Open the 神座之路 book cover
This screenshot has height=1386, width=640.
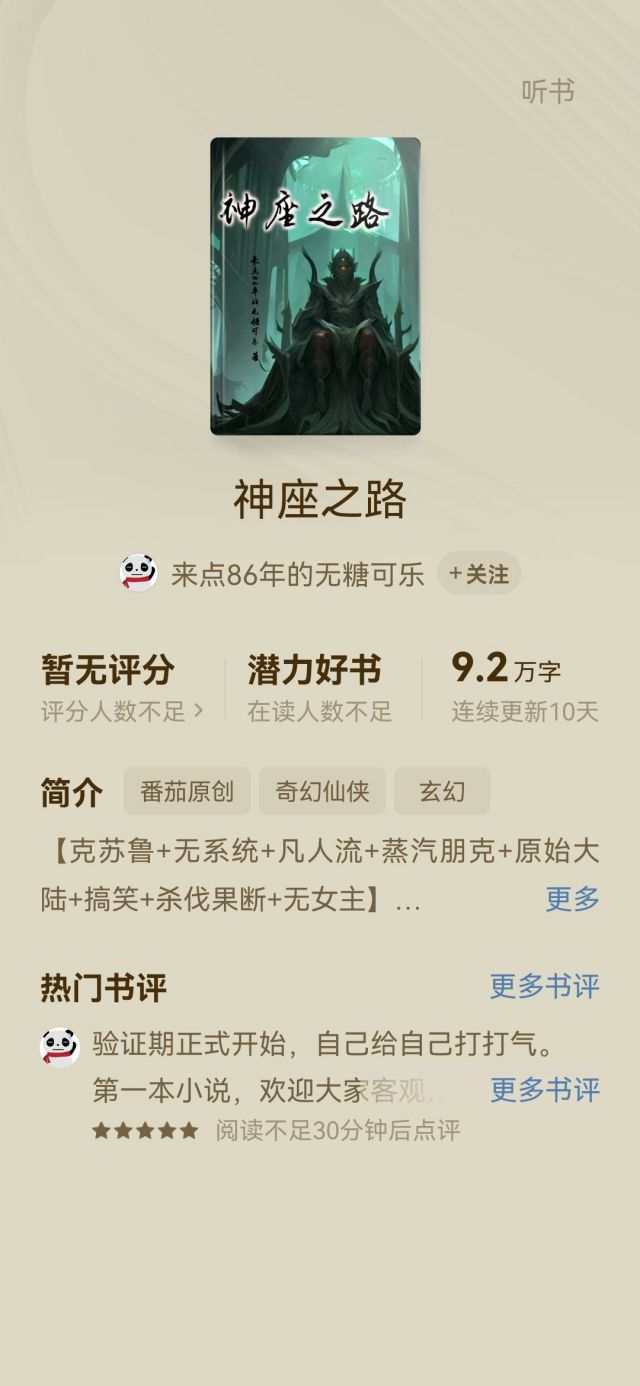[x=315, y=286]
